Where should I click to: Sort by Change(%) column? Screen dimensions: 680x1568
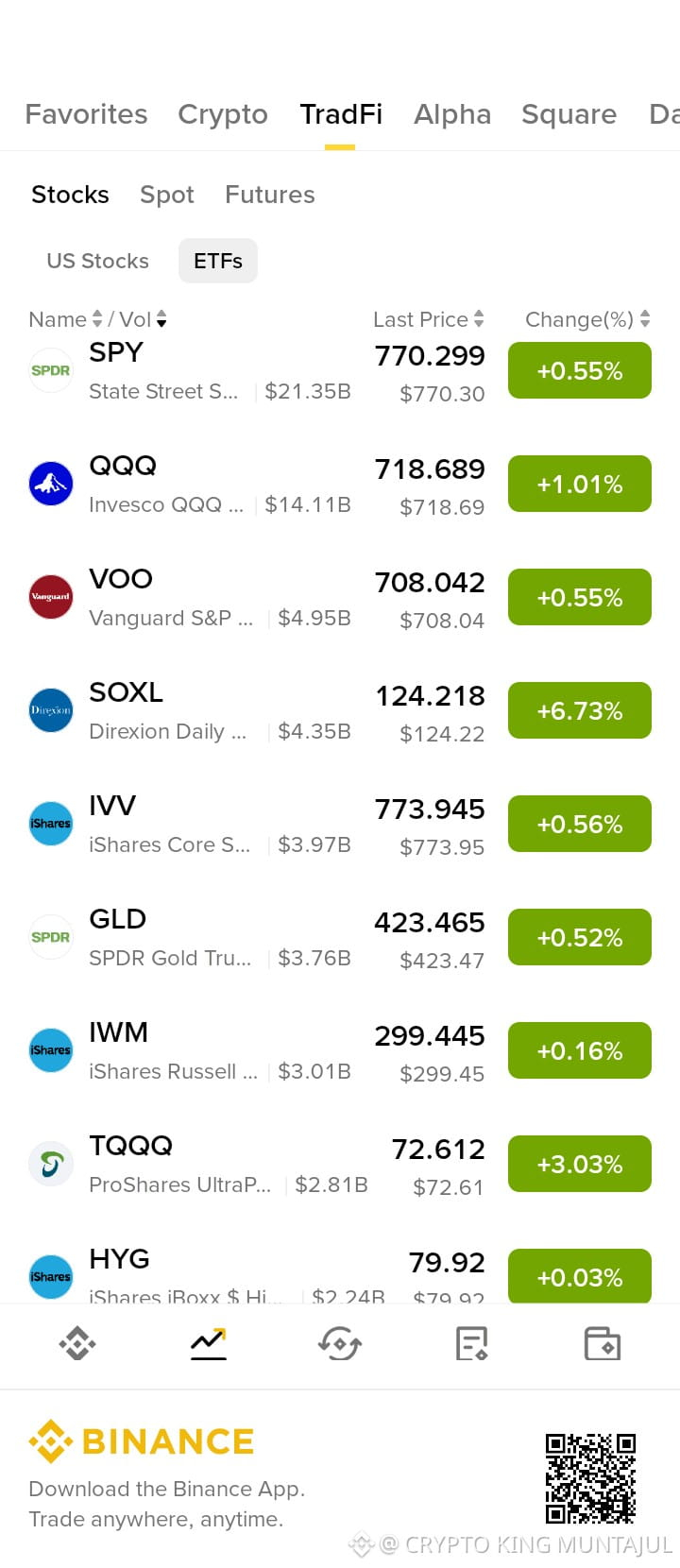(x=587, y=319)
